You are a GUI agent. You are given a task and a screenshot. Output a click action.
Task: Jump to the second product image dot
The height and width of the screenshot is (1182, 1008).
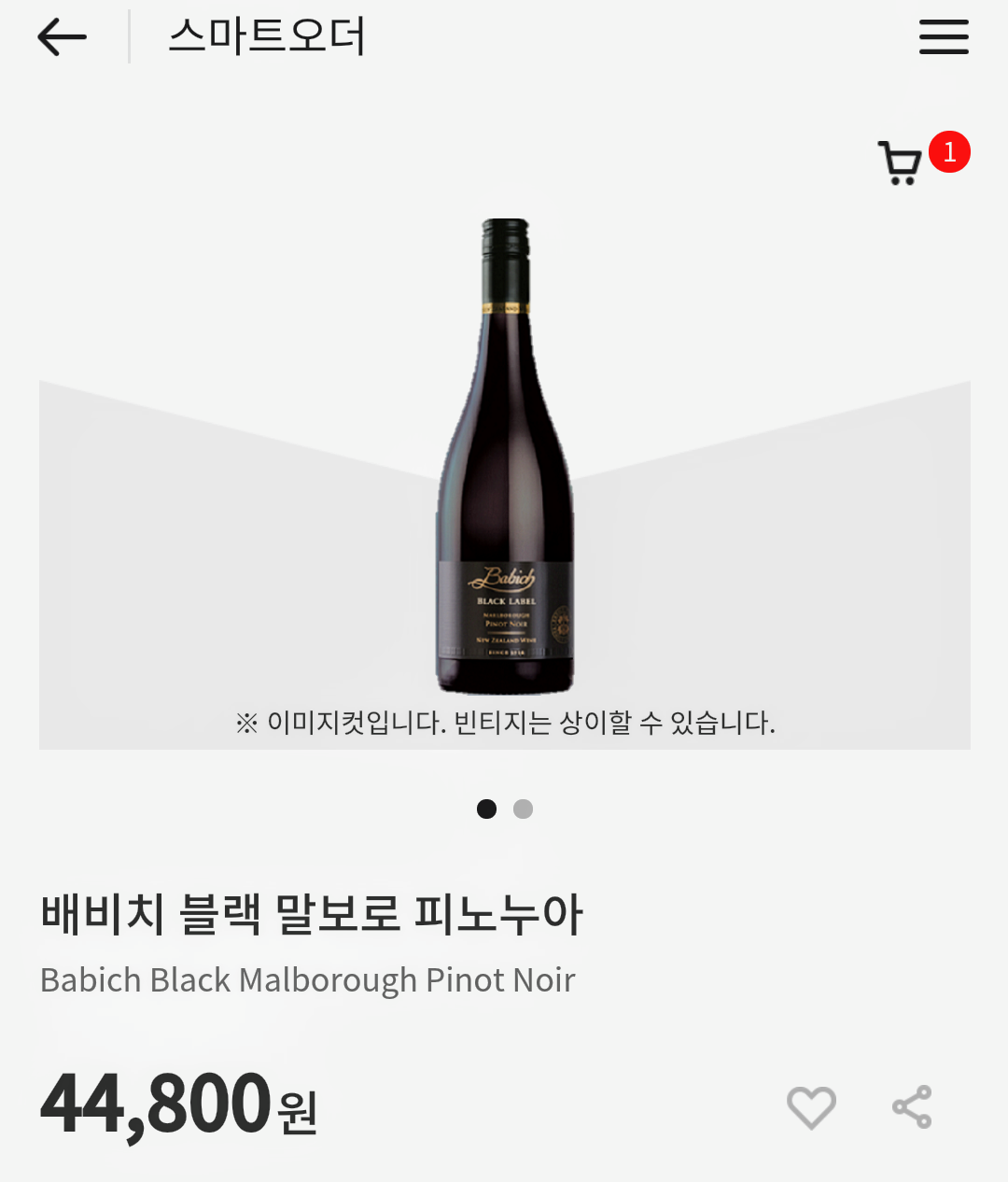coord(523,809)
